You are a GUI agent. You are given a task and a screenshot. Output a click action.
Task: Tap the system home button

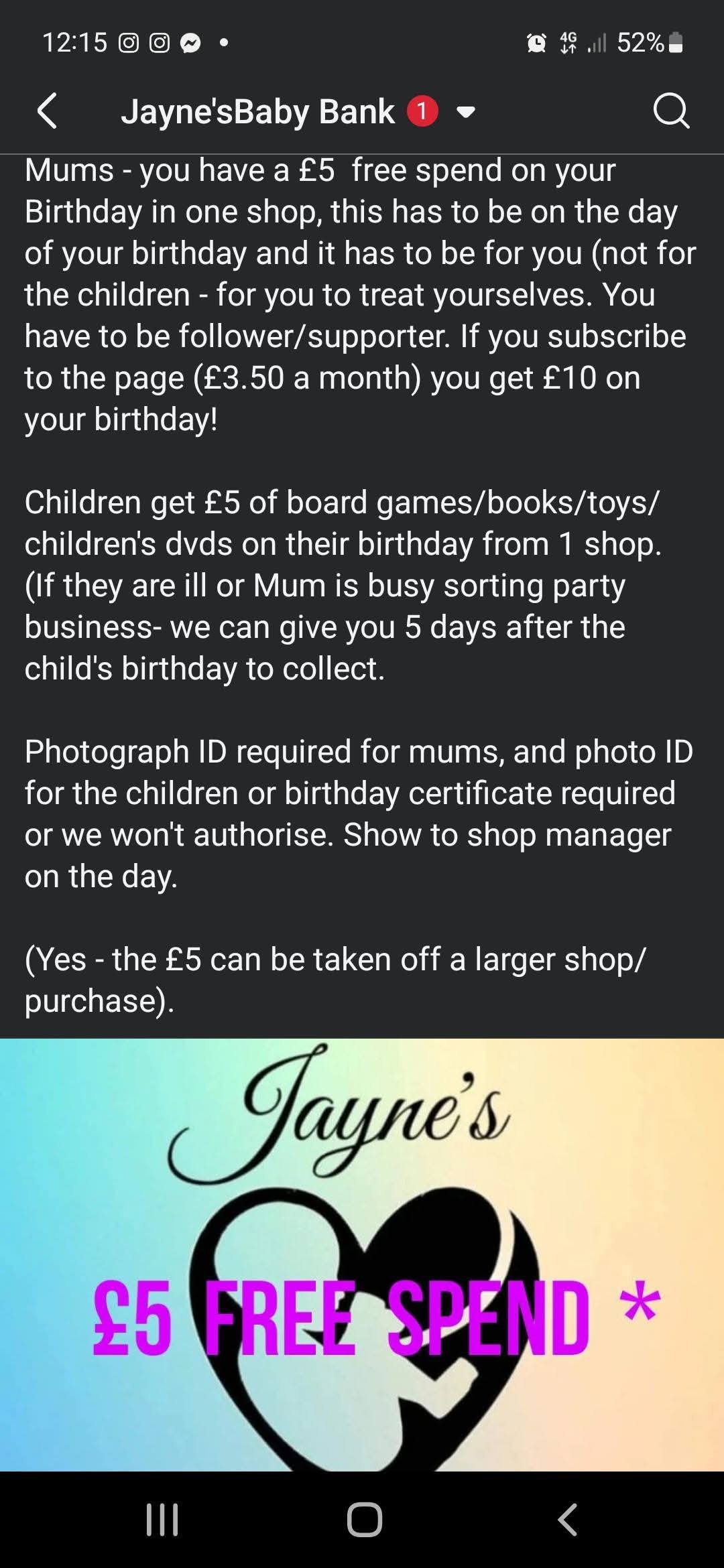364,1520
